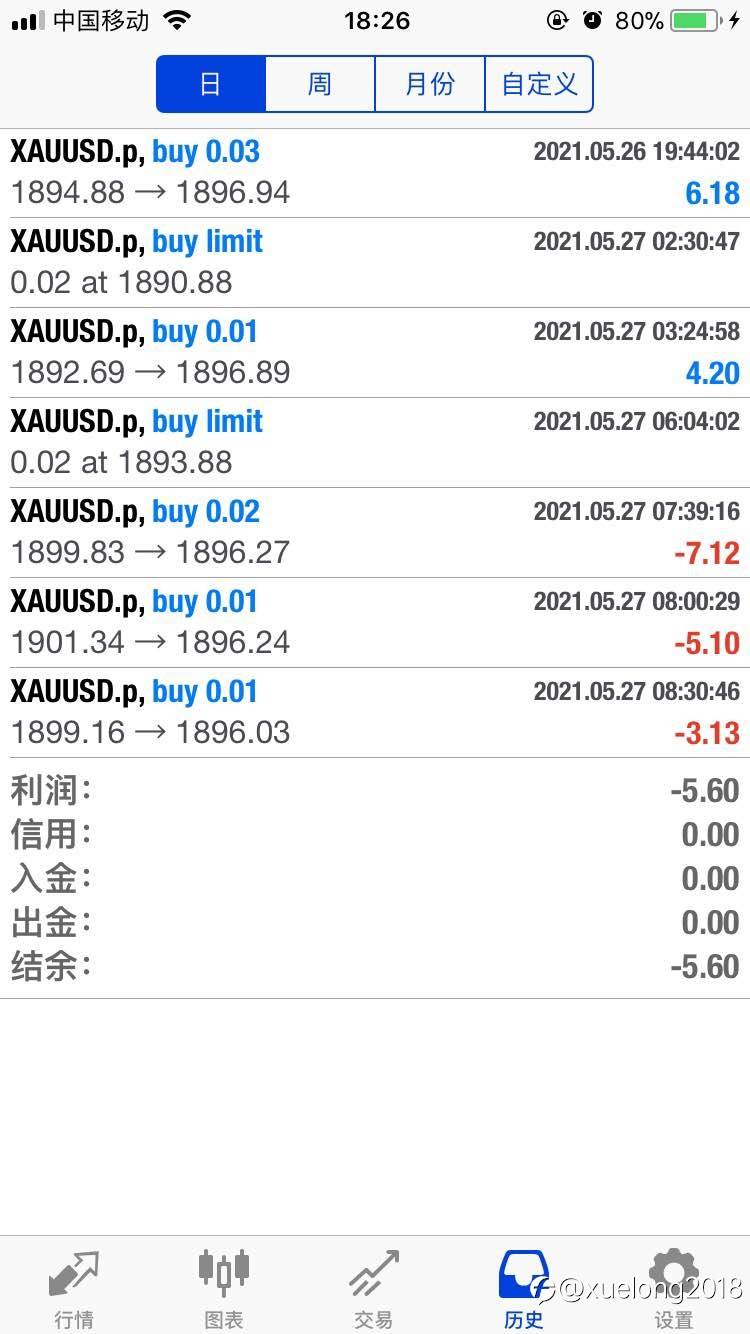Select the 日 (day) period segment
This screenshot has width=750, height=1334.
[211, 84]
